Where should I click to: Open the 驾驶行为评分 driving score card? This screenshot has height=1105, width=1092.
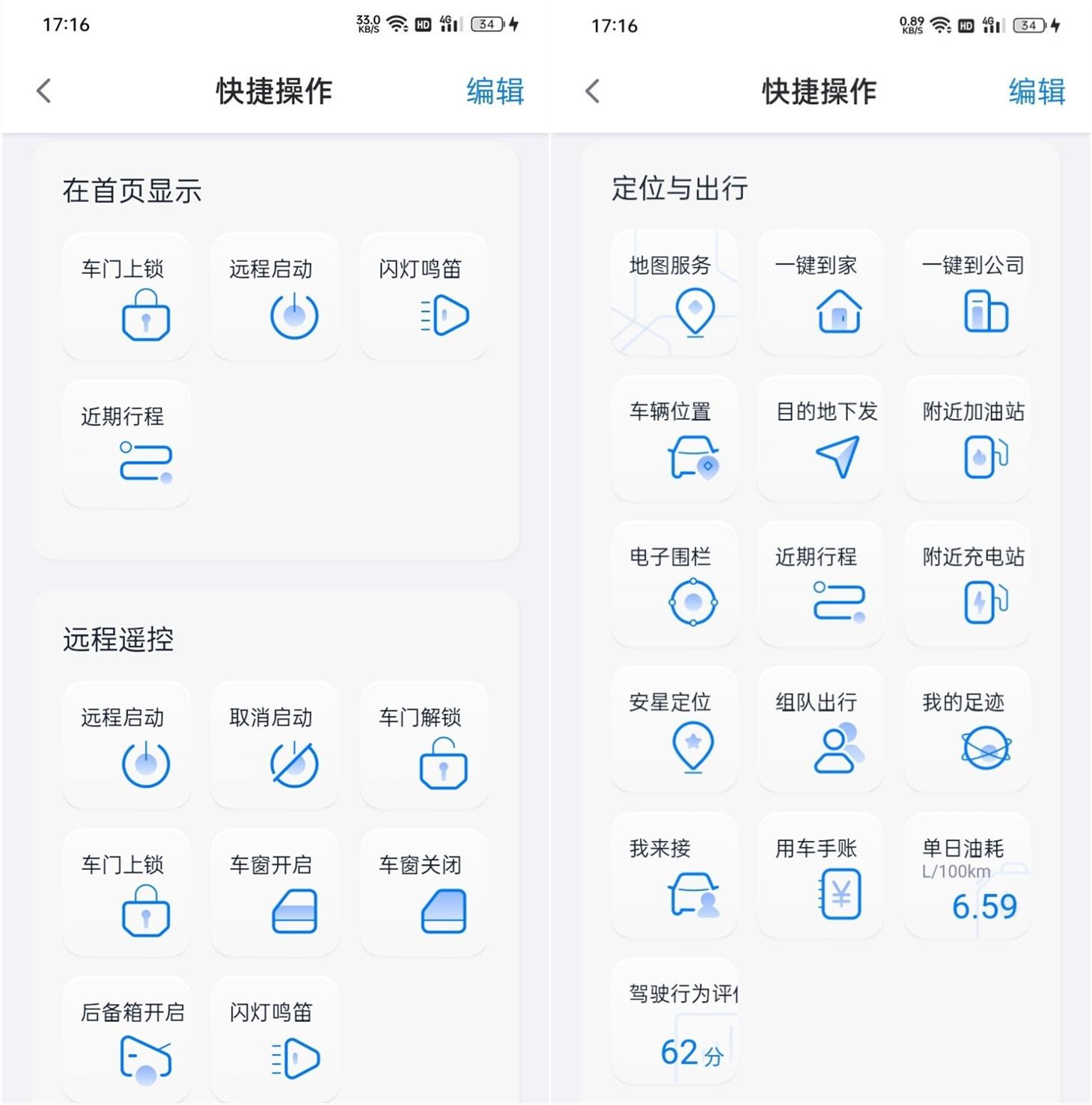(674, 1021)
